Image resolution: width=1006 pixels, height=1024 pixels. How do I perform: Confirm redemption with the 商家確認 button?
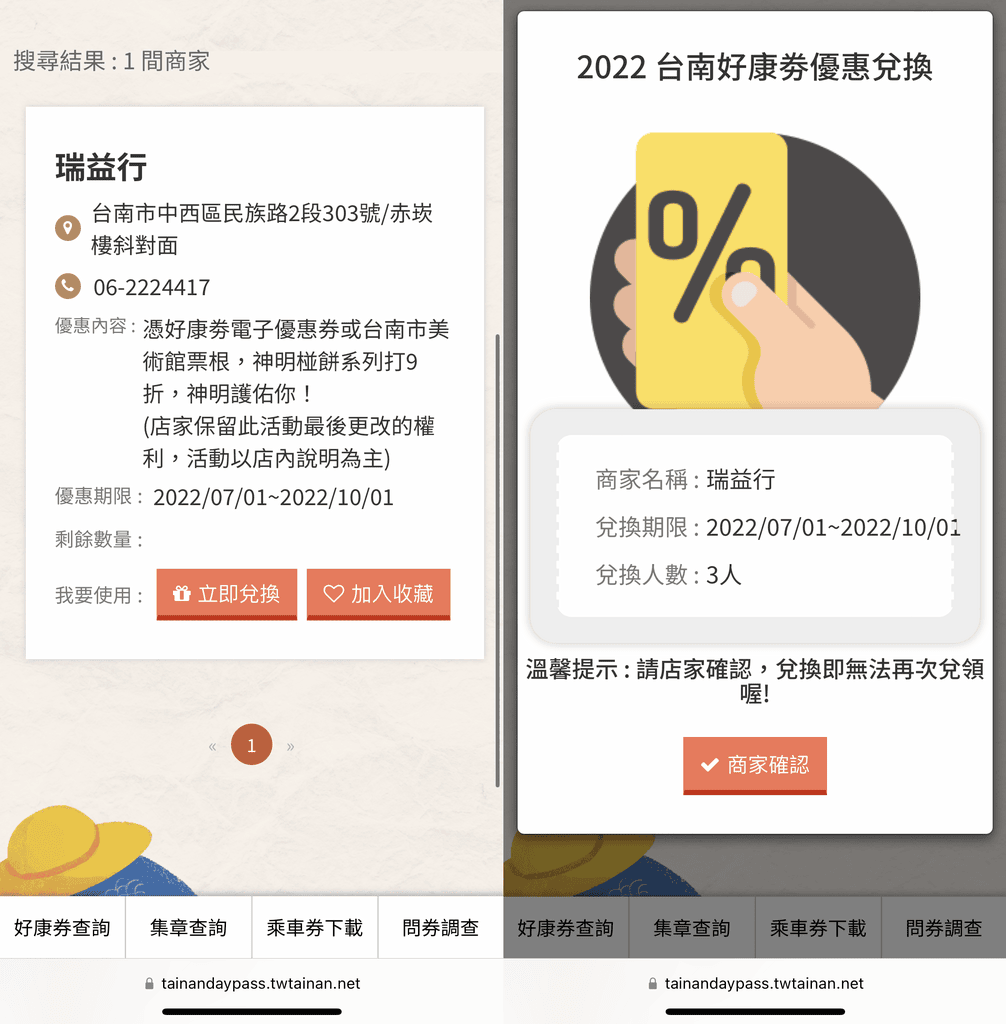(755, 765)
